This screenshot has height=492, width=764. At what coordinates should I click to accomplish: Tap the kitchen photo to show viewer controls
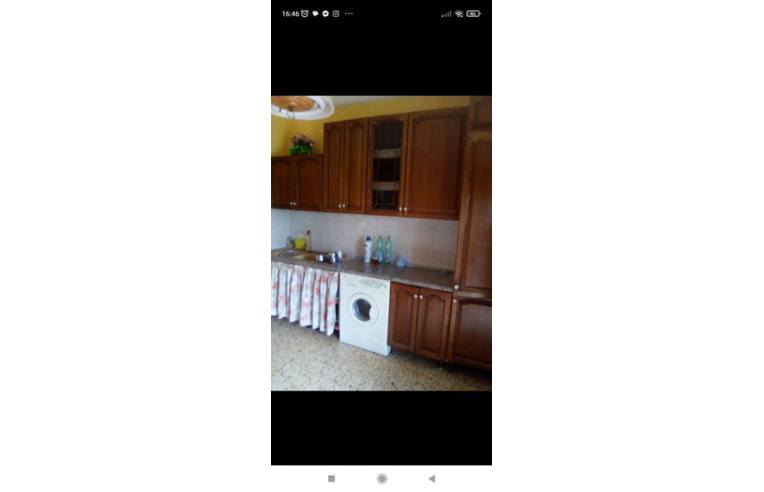click(x=381, y=243)
